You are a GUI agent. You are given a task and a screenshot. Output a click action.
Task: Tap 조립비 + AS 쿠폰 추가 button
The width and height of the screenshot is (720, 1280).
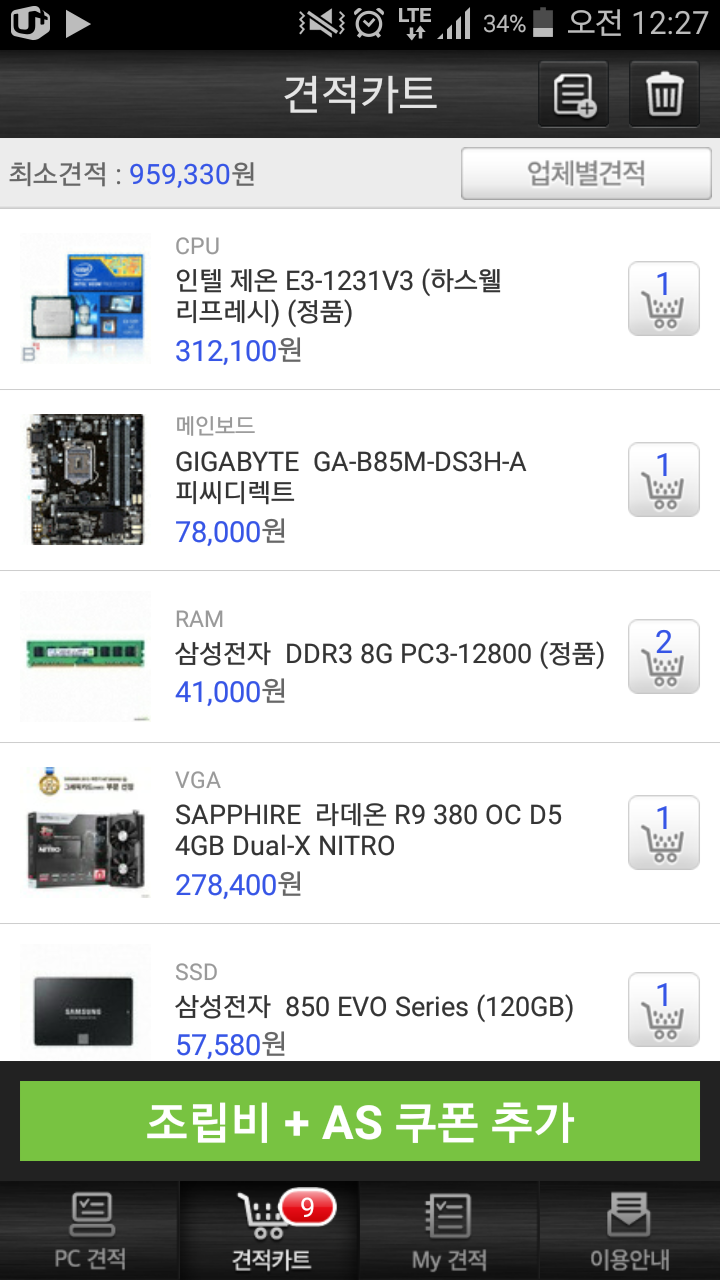point(360,1122)
